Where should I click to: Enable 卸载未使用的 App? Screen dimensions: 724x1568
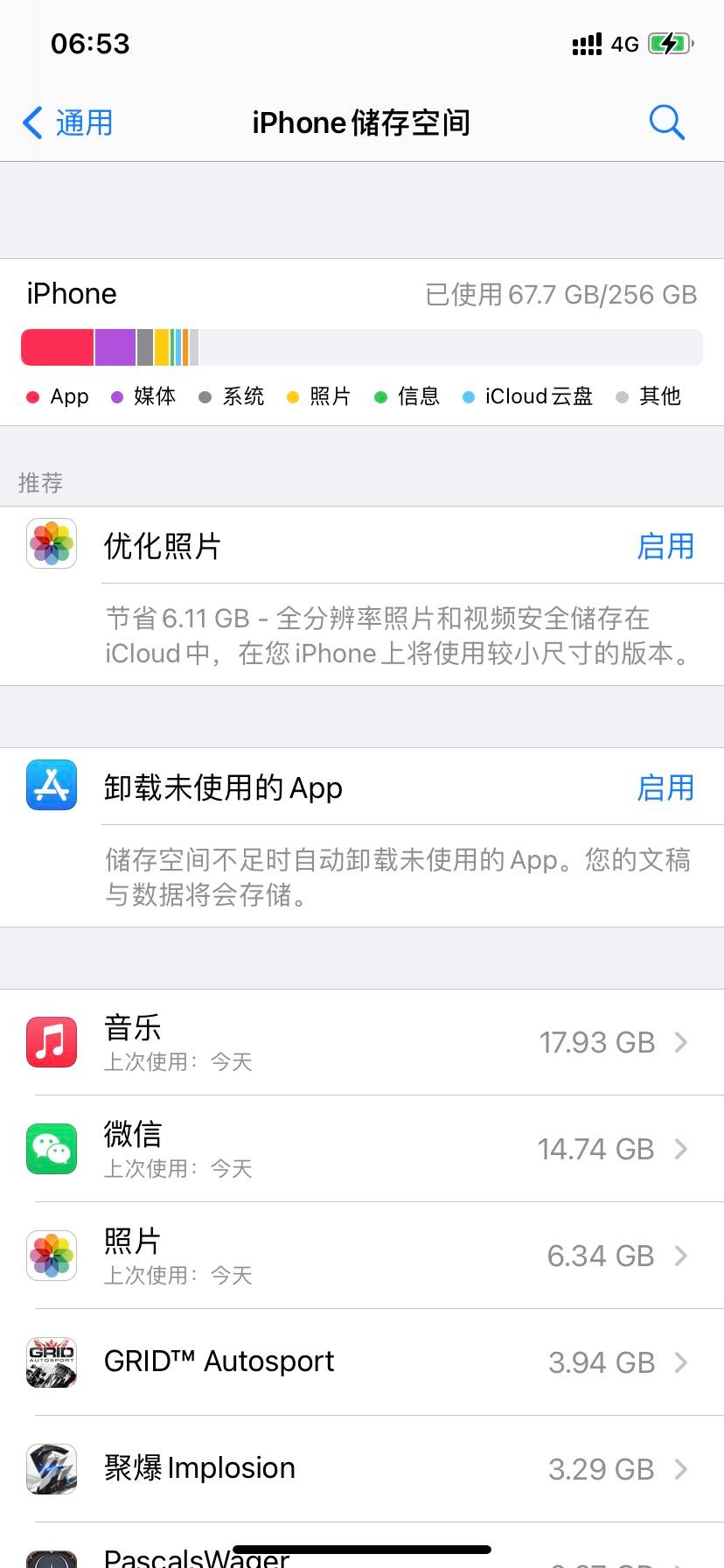[x=665, y=787]
